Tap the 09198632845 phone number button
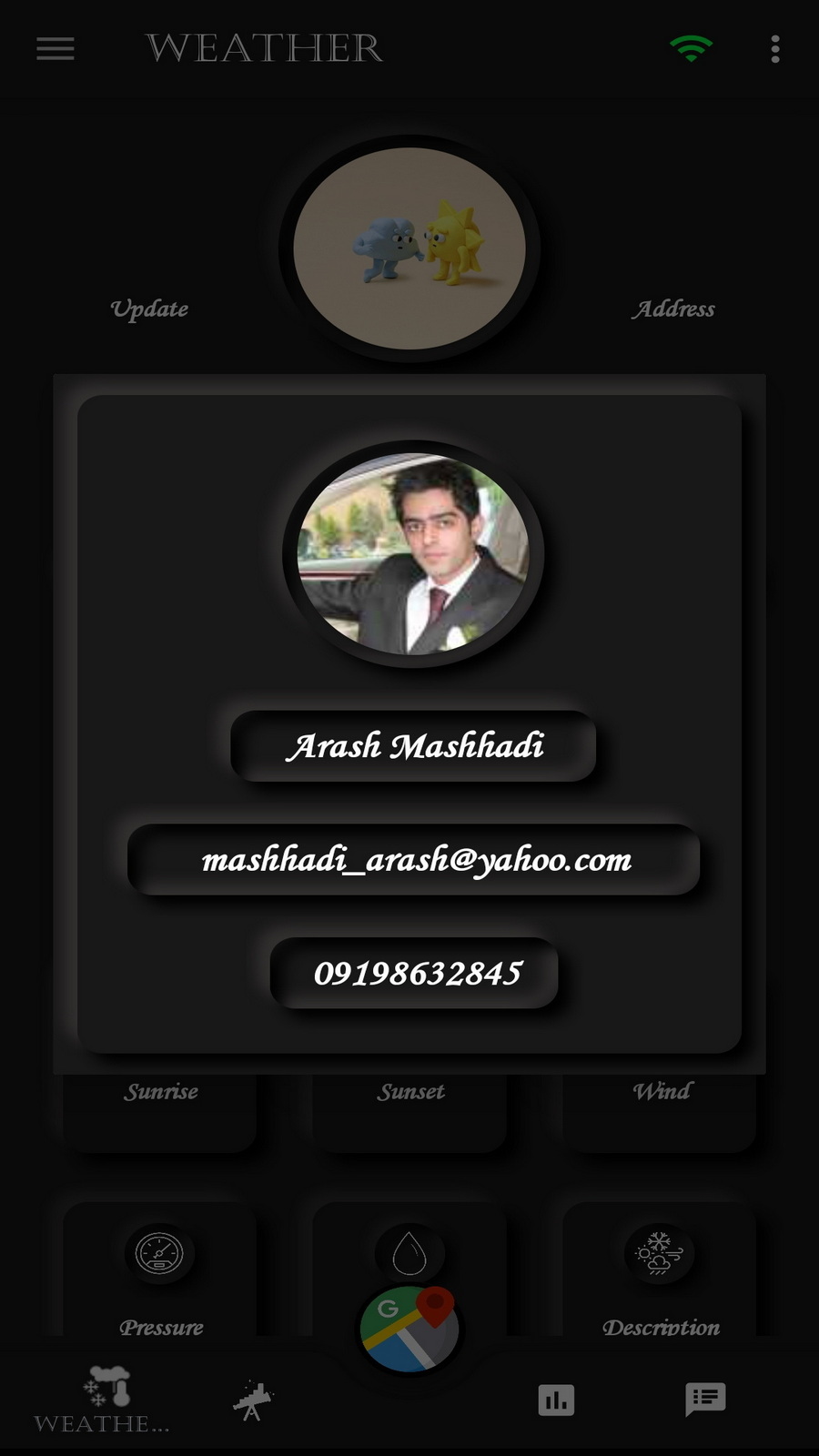Screen dimensions: 819x1456 tap(414, 974)
